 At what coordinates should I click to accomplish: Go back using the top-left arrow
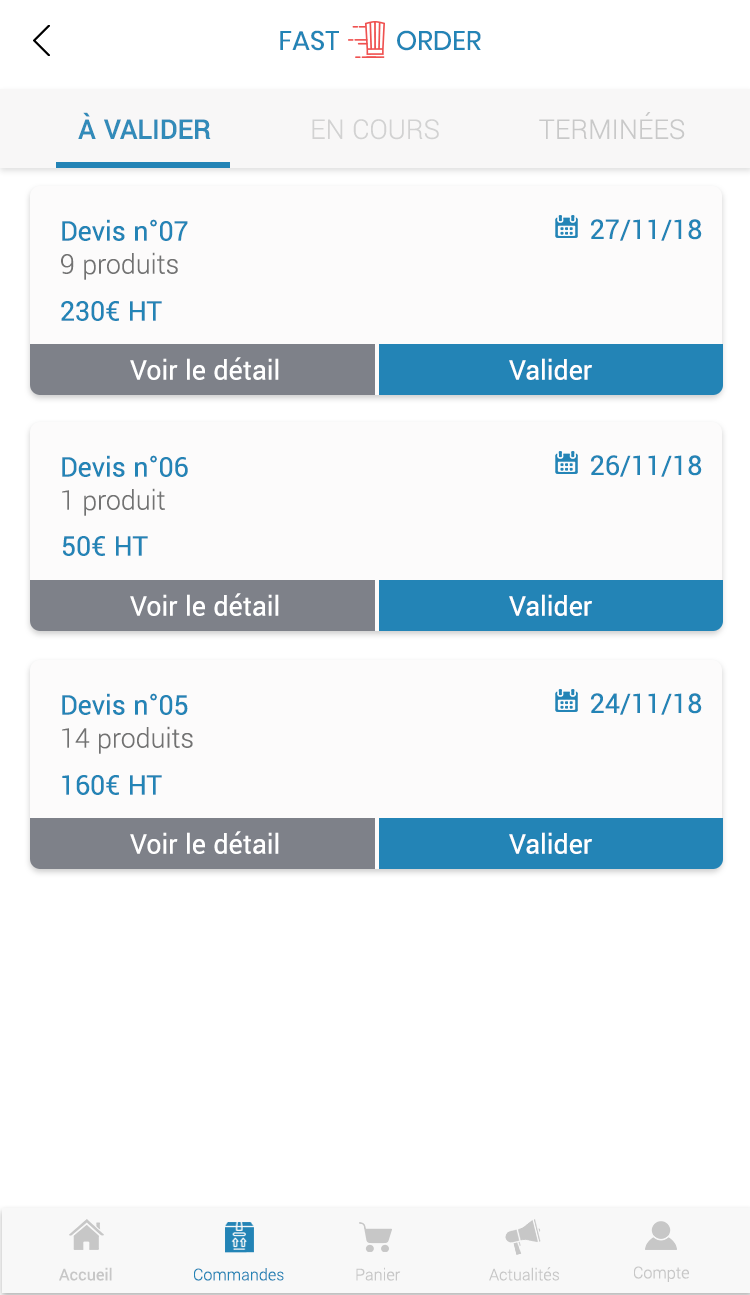click(x=41, y=41)
